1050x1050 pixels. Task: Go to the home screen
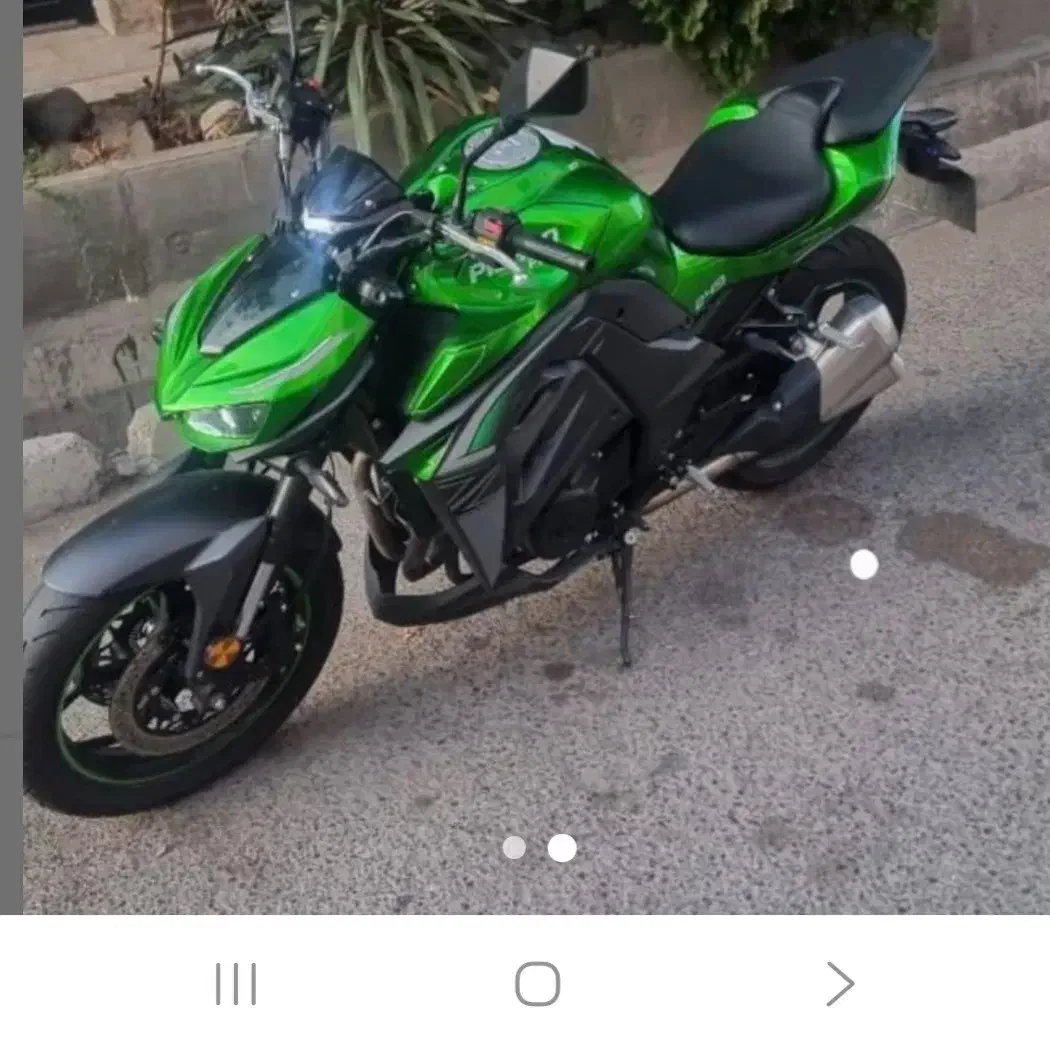537,984
